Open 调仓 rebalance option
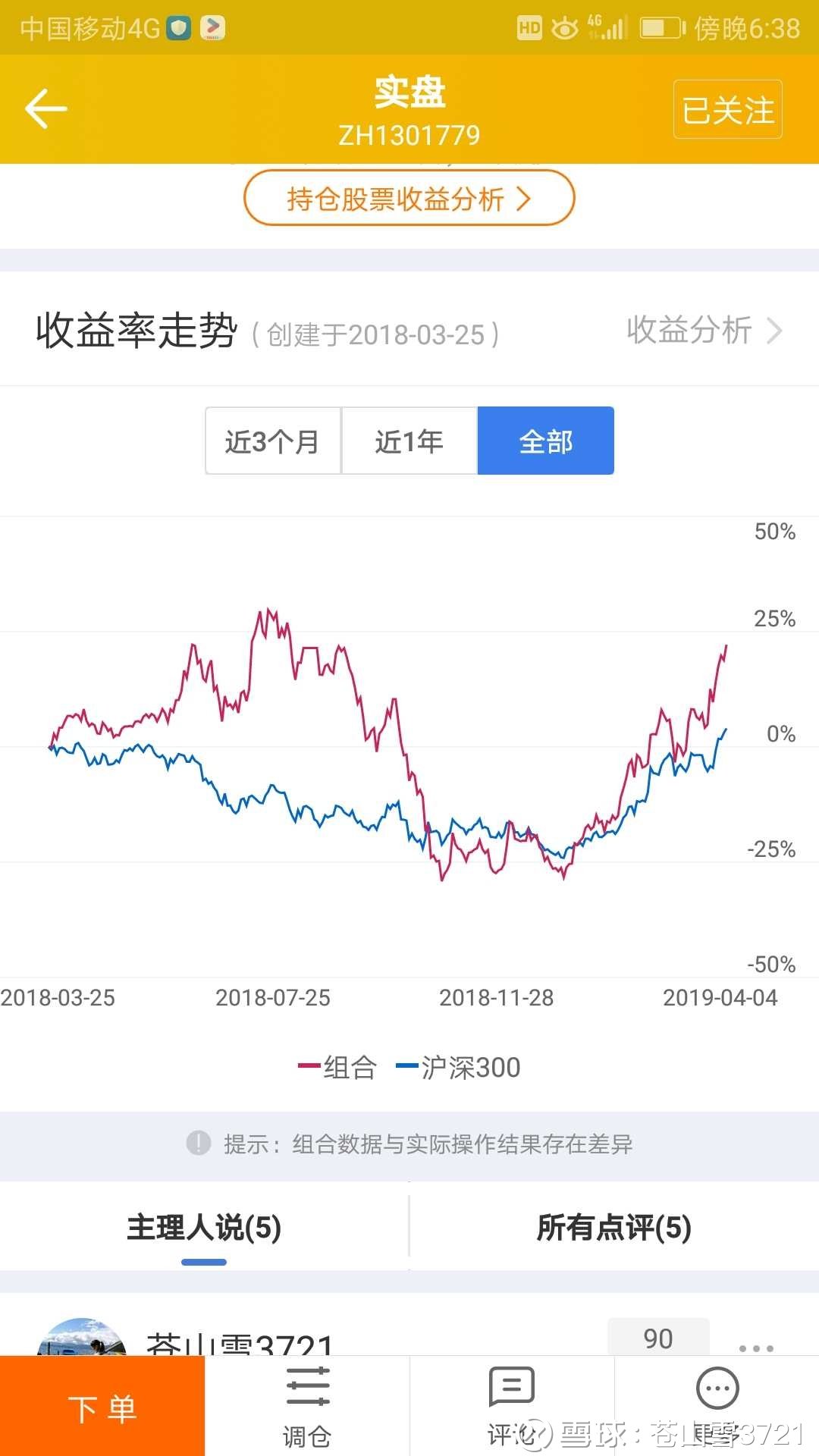Screen dimensions: 819x1456 coord(307,1407)
